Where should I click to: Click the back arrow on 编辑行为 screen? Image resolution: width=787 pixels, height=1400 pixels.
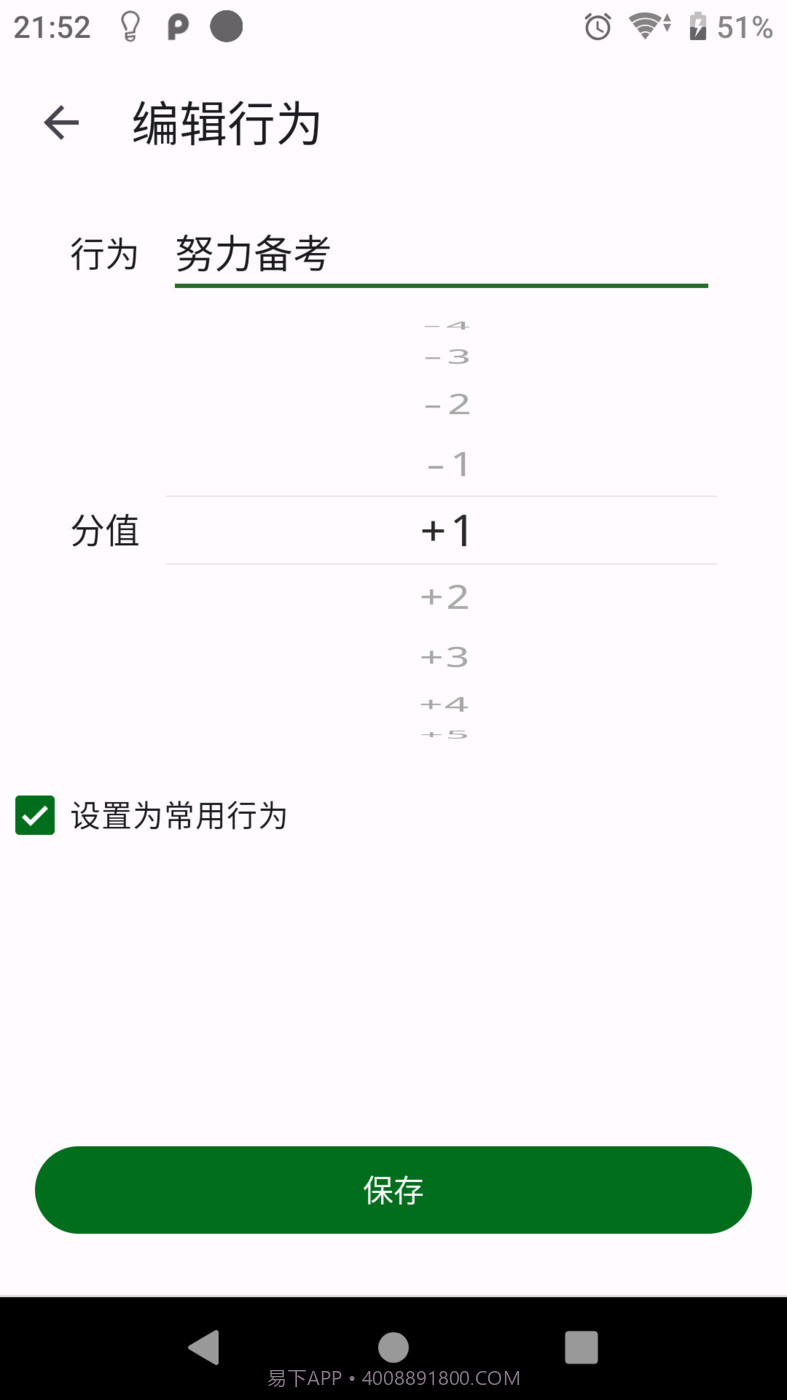tap(60, 122)
